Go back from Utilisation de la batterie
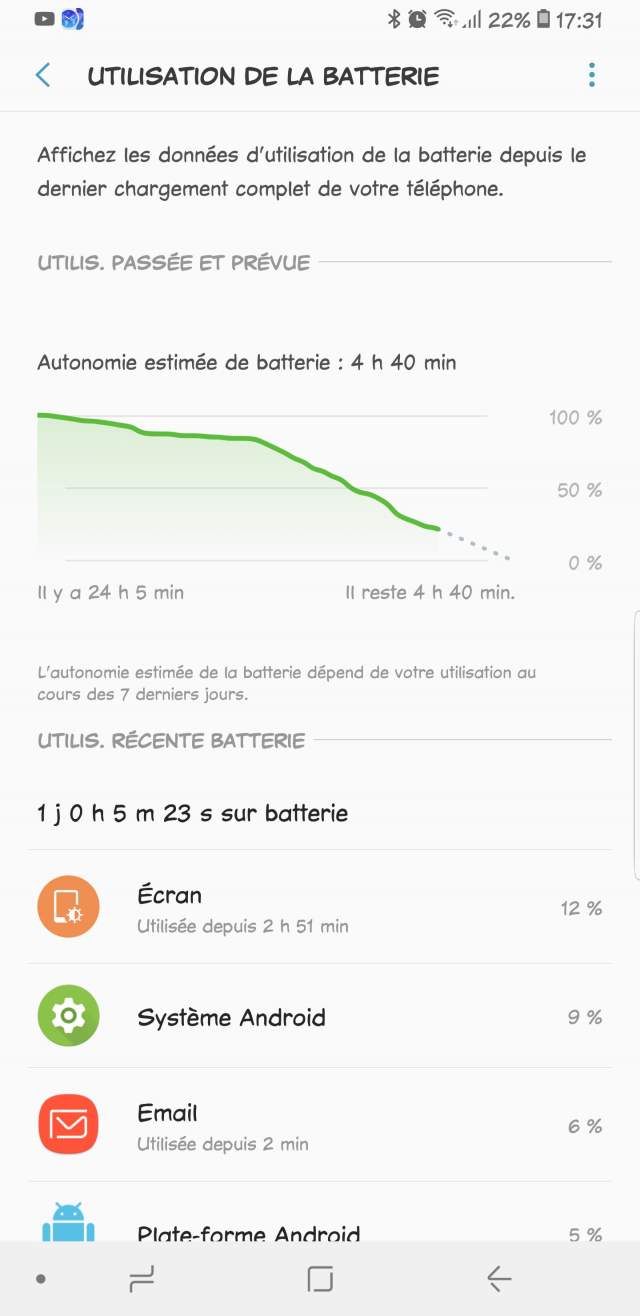The width and height of the screenshot is (640, 1316). tap(43, 75)
